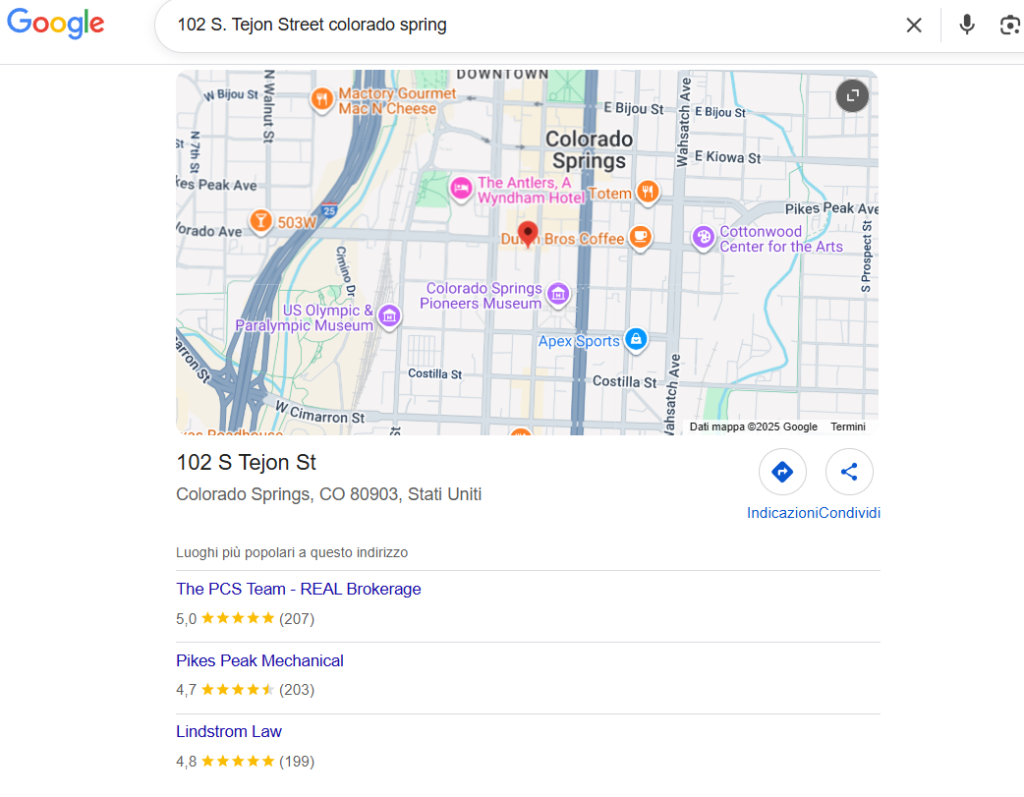Viewport: 1024px width, 797px height.
Task: Get directions with the Indicazioni button
Action: coord(782,472)
